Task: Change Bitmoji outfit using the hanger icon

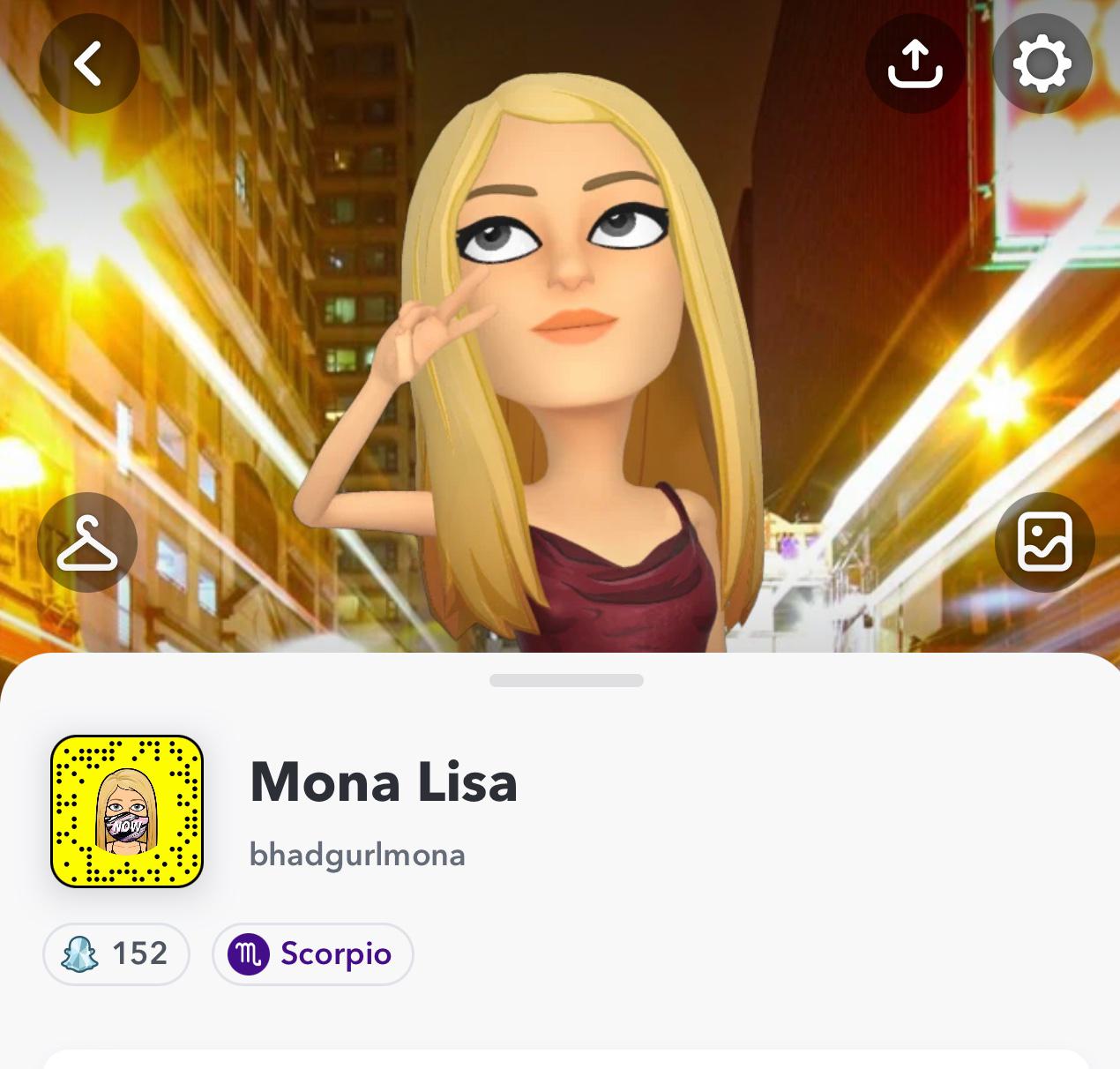Action: coord(87,542)
